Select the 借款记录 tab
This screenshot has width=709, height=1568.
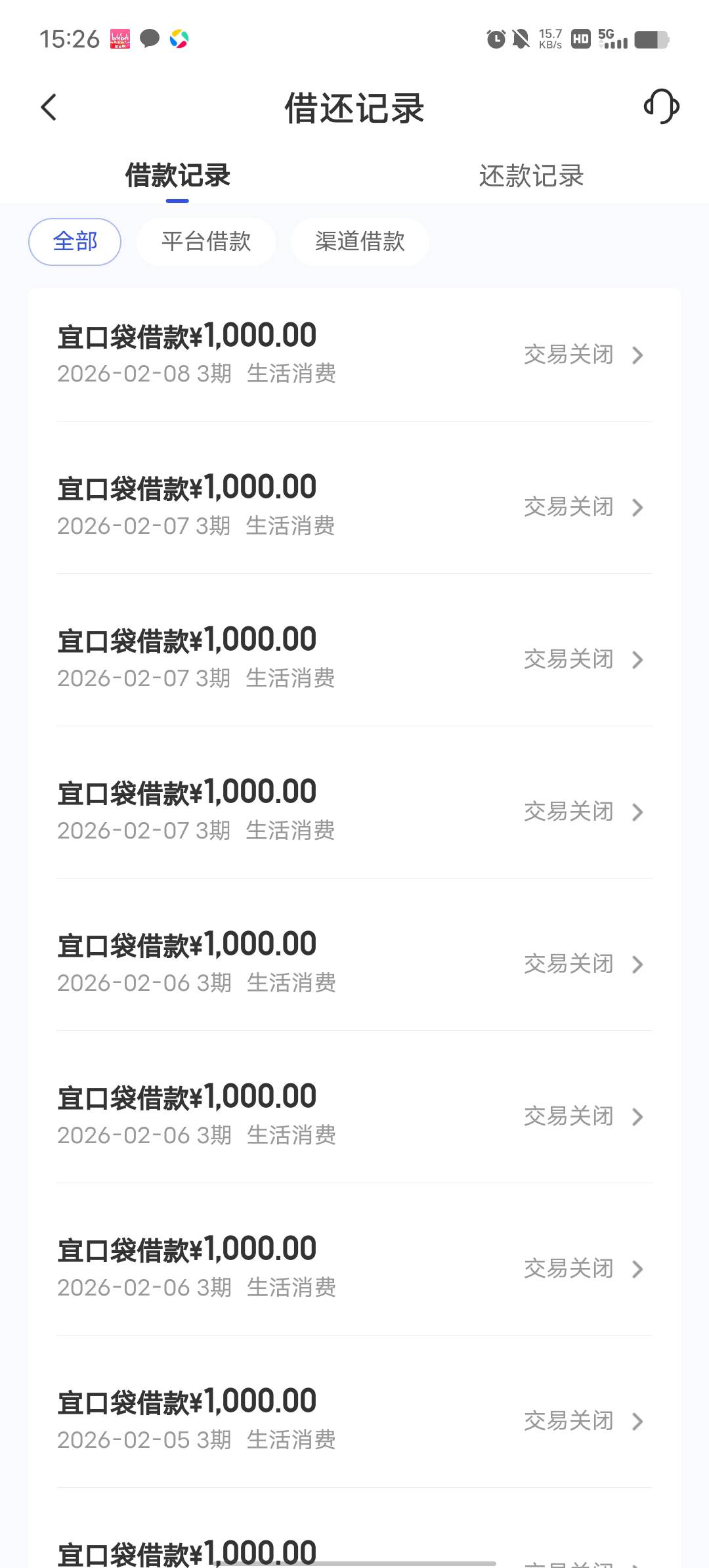[177, 176]
